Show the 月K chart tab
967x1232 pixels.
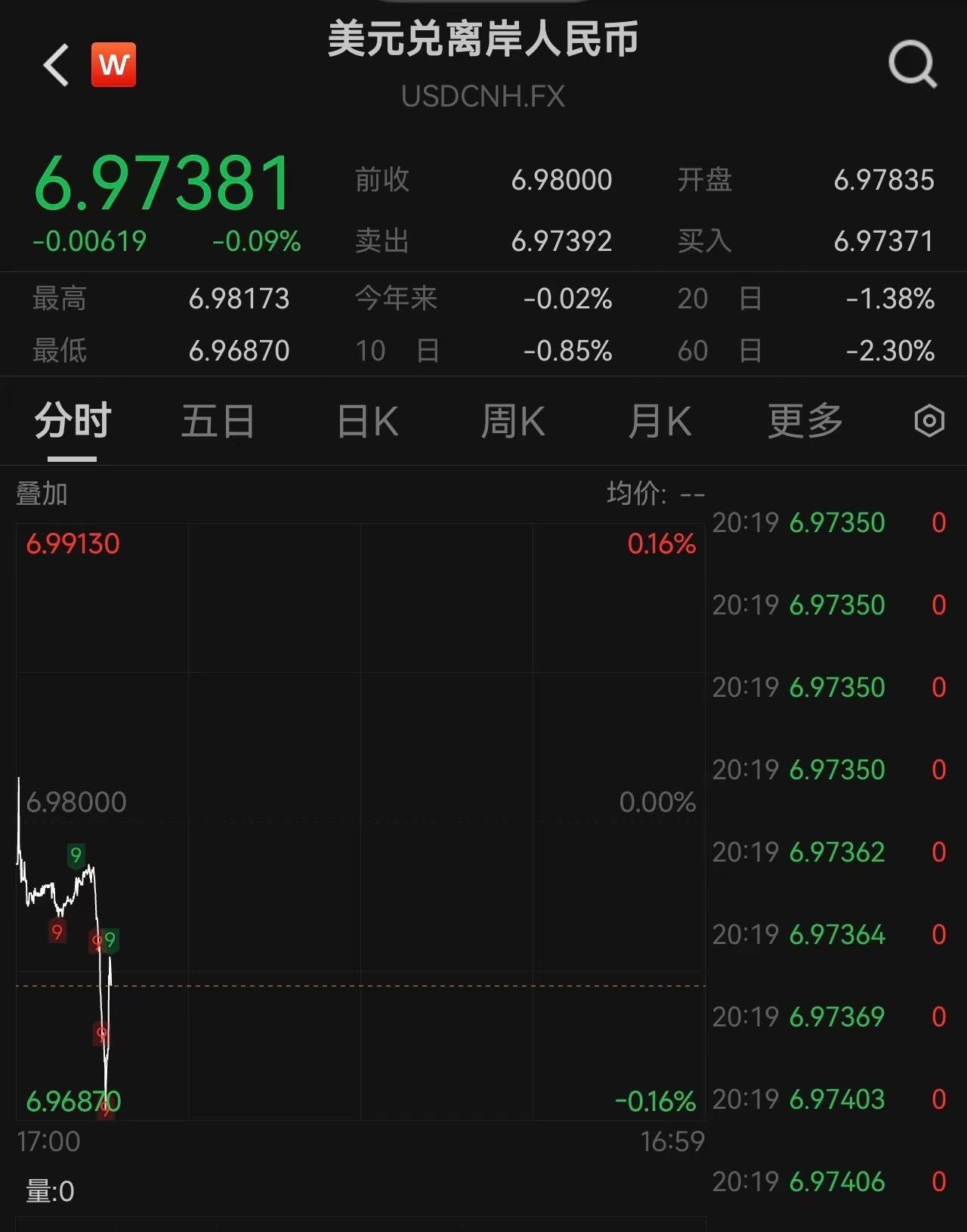[660, 421]
